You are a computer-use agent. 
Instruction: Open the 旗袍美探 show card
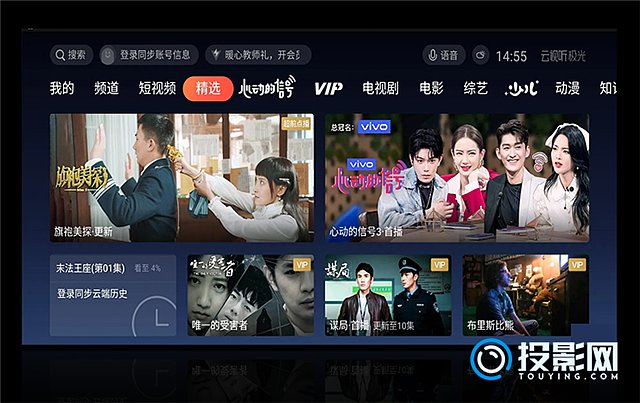[x=181, y=177]
